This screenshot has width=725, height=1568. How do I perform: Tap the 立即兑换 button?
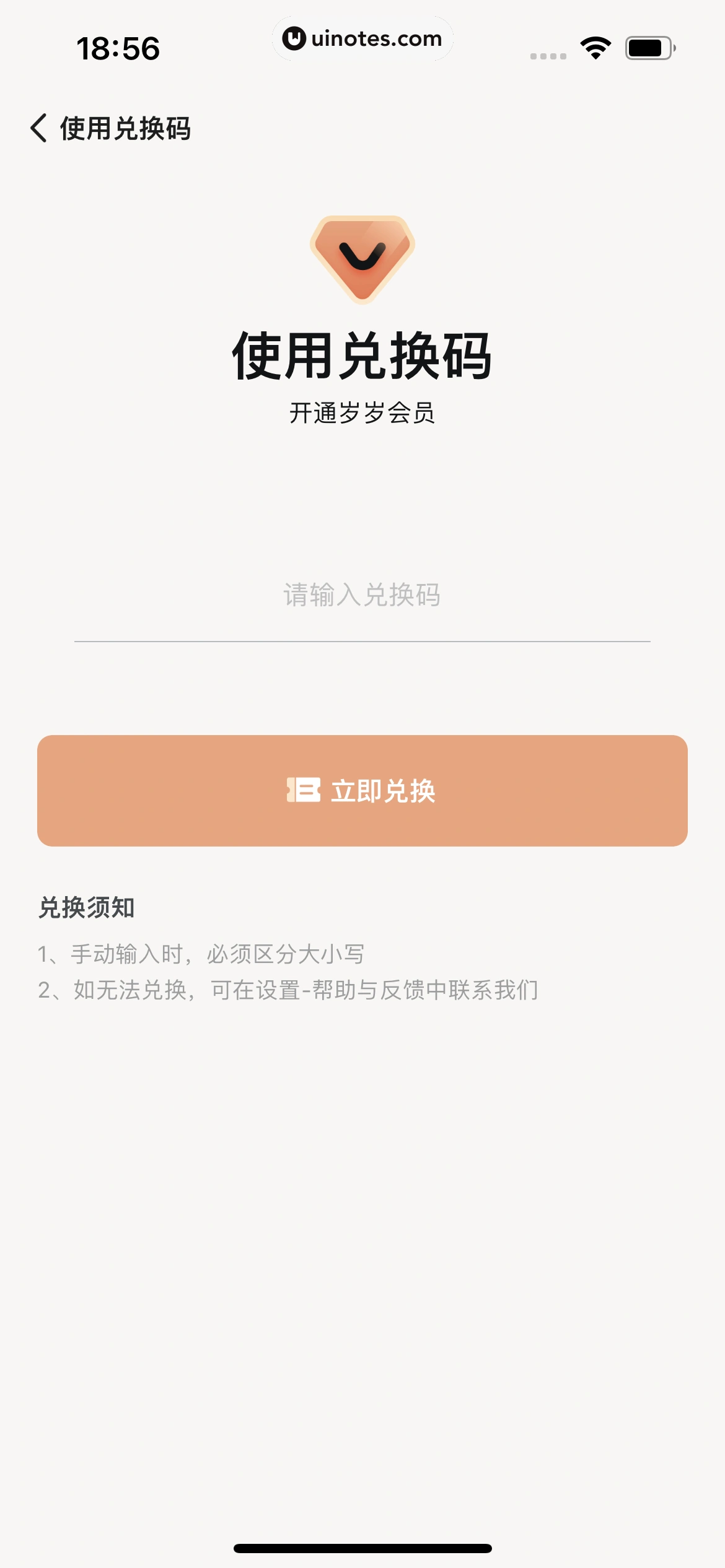pos(362,791)
